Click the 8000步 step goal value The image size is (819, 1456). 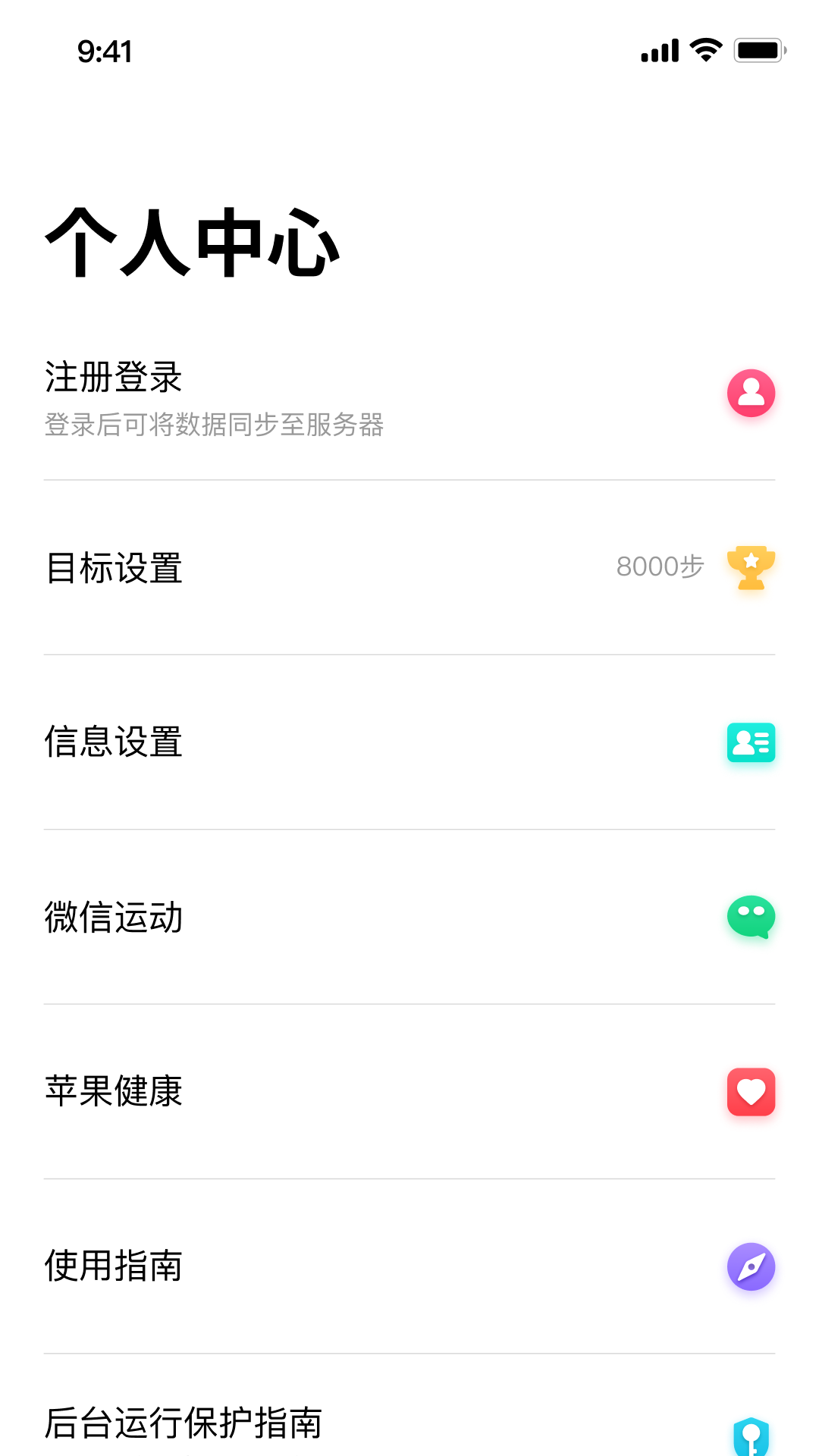[661, 566]
